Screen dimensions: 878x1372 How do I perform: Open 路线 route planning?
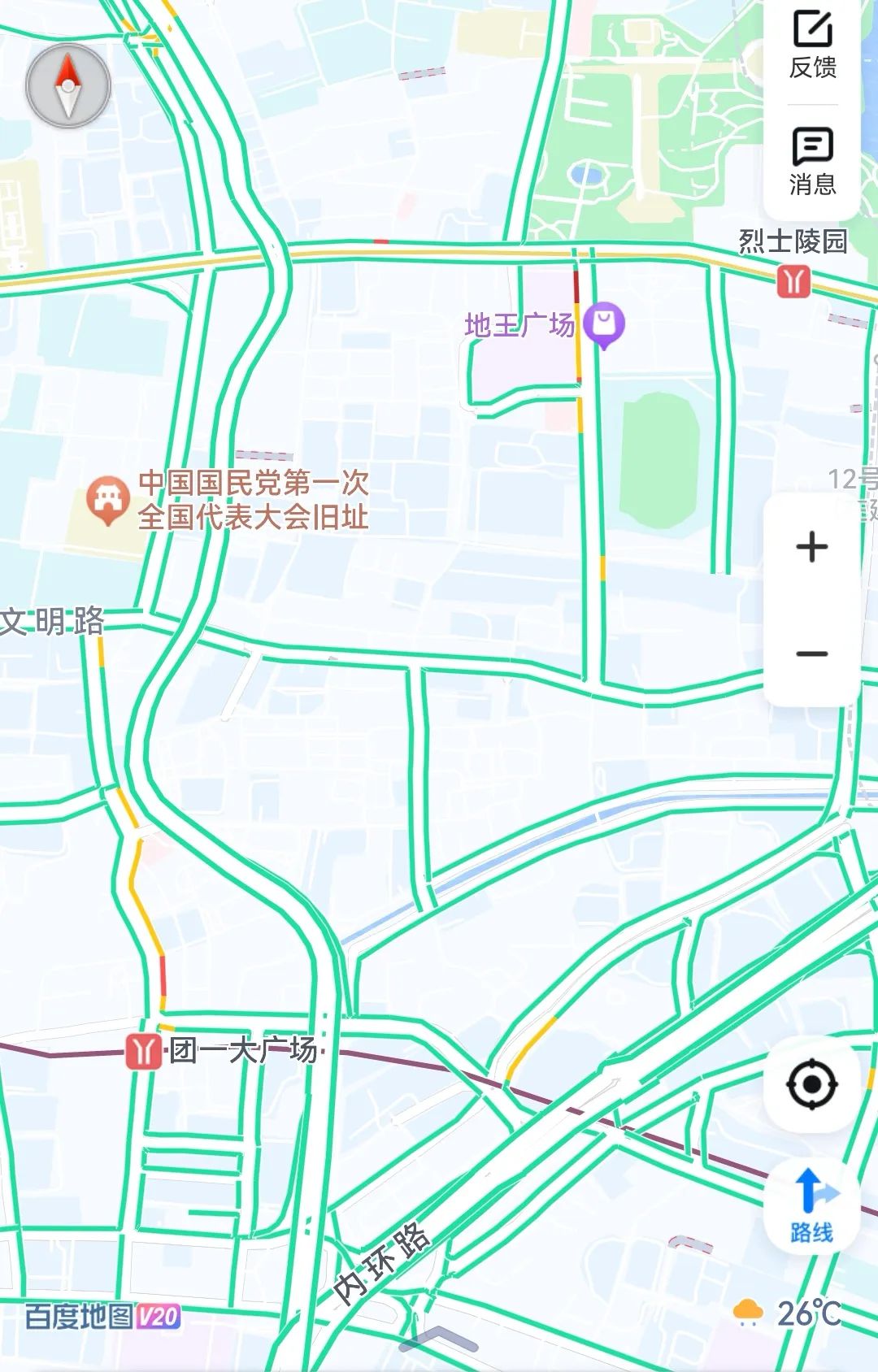pos(812,1206)
